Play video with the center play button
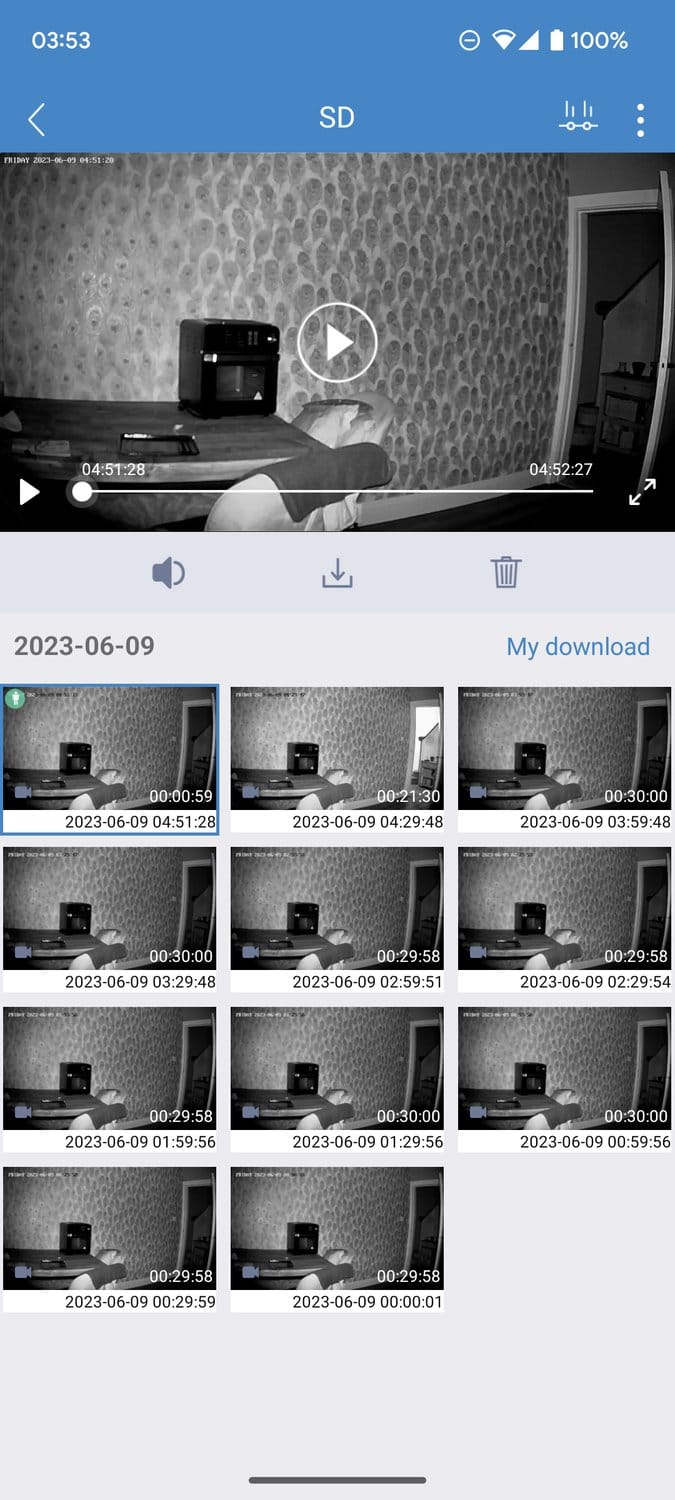This screenshot has height=1500, width=675. pyautogui.click(x=337, y=343)
